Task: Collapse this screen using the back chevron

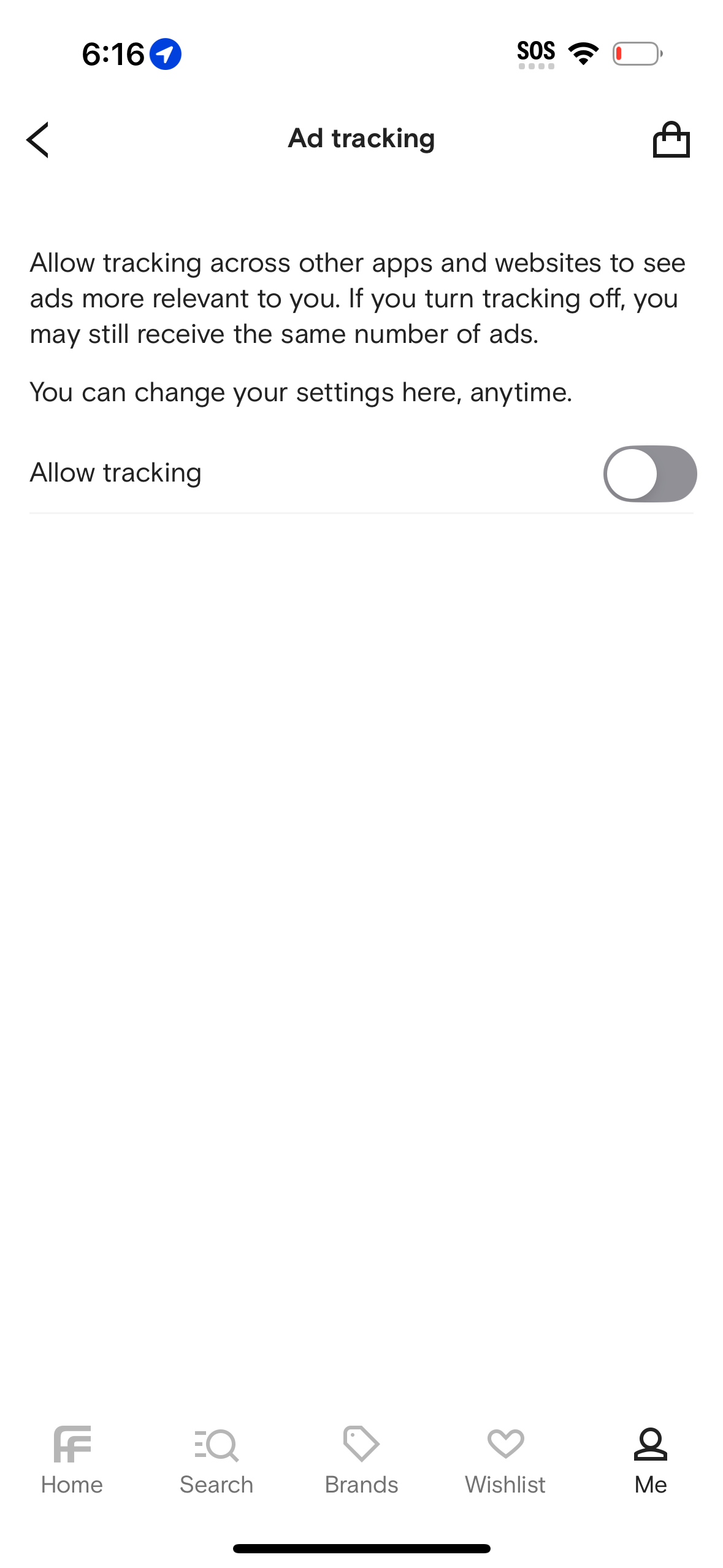Action: [x=38, y=139]
